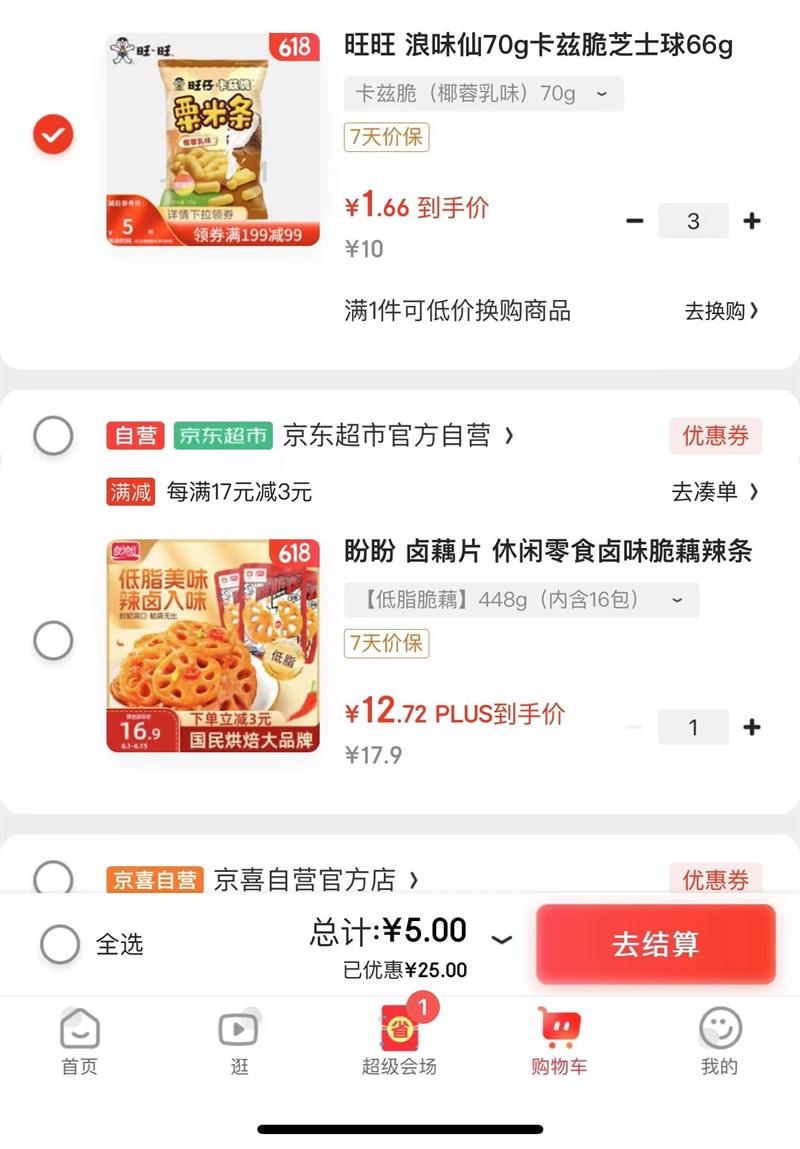Open the 旺旺 浪味仙 product image
The width and height of the screenshot is (800, 1149).
click(x=213, y=140)
